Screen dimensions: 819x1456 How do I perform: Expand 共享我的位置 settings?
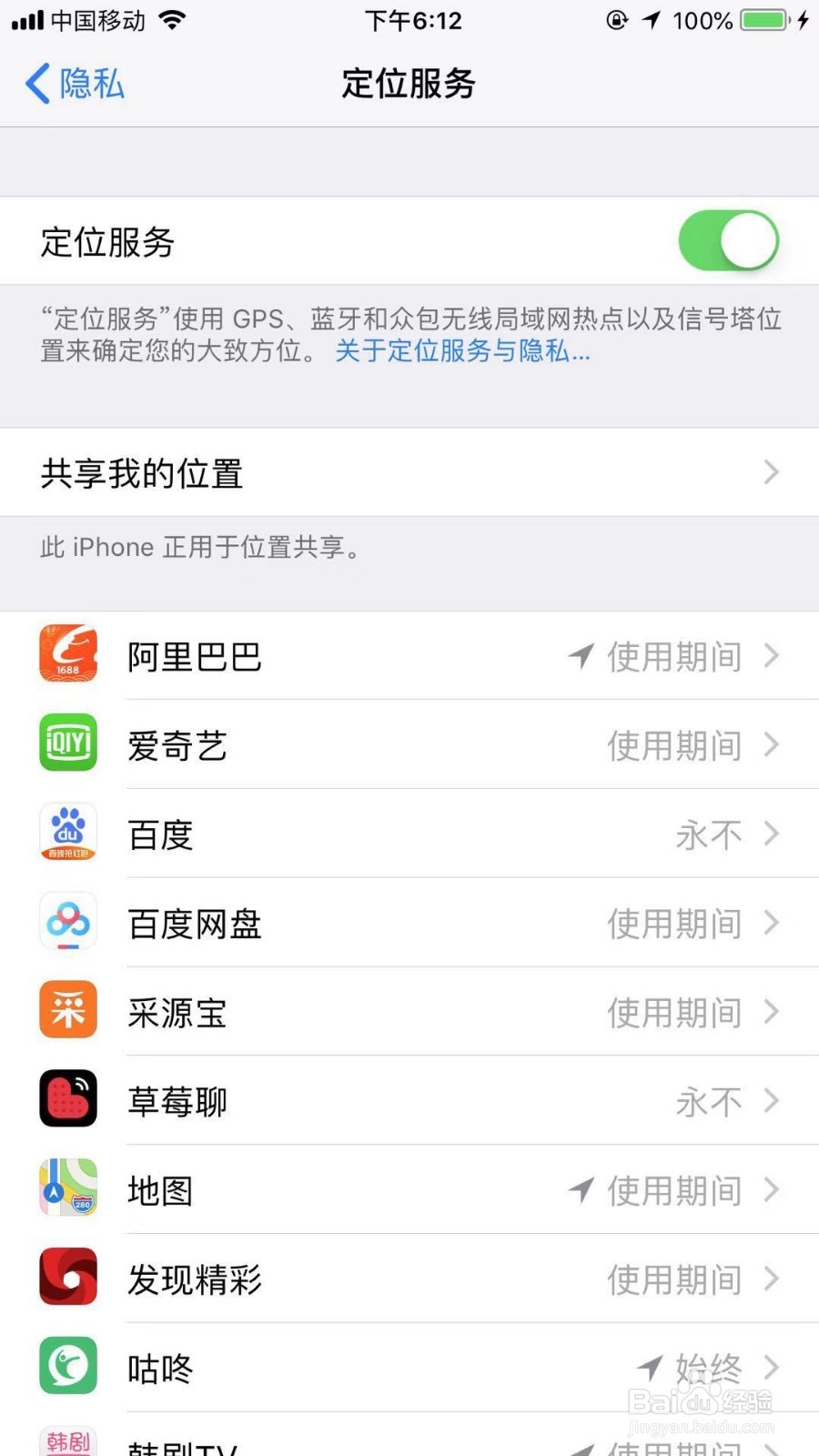coord(409,472)
